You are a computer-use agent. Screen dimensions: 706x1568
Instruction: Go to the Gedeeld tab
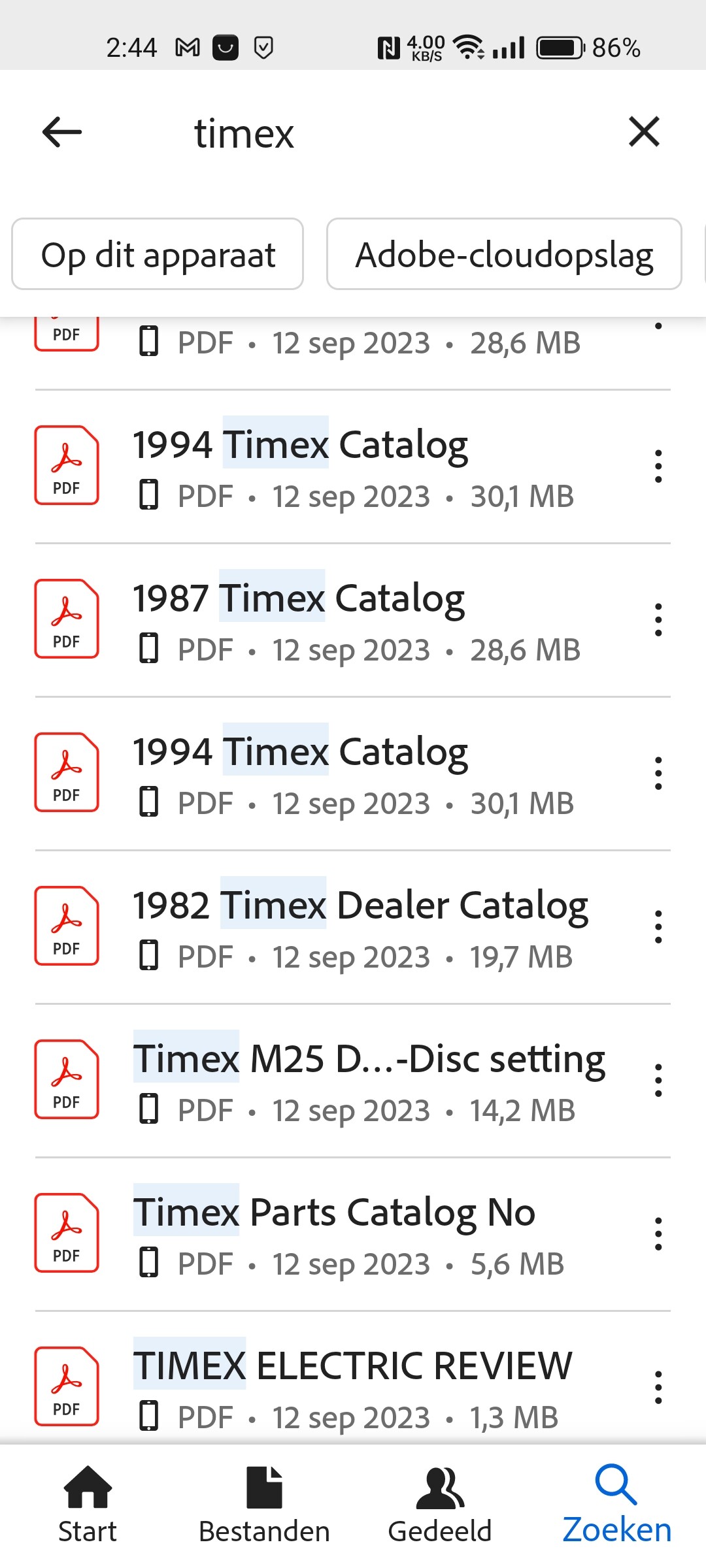[440, 1505]
